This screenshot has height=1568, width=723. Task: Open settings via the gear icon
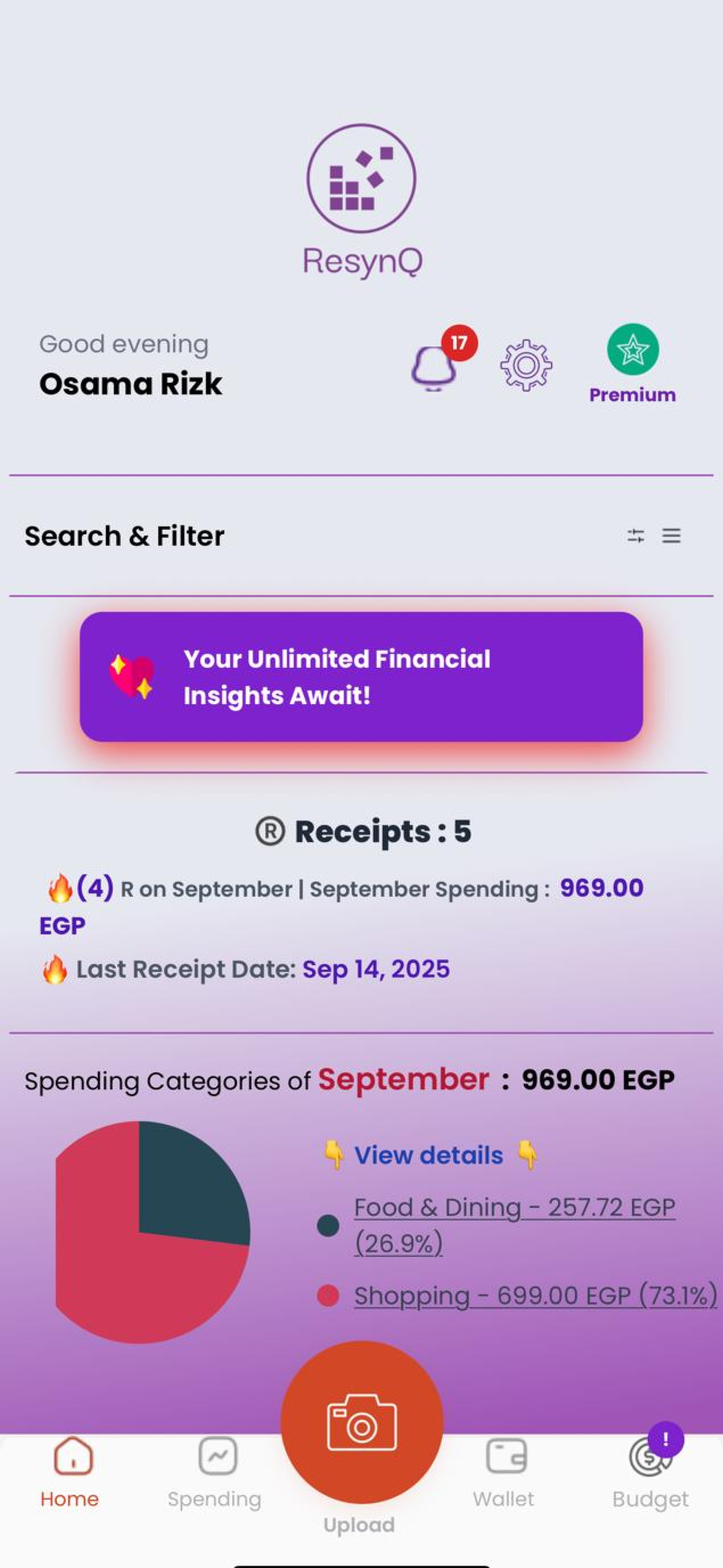tap(526, 365)
